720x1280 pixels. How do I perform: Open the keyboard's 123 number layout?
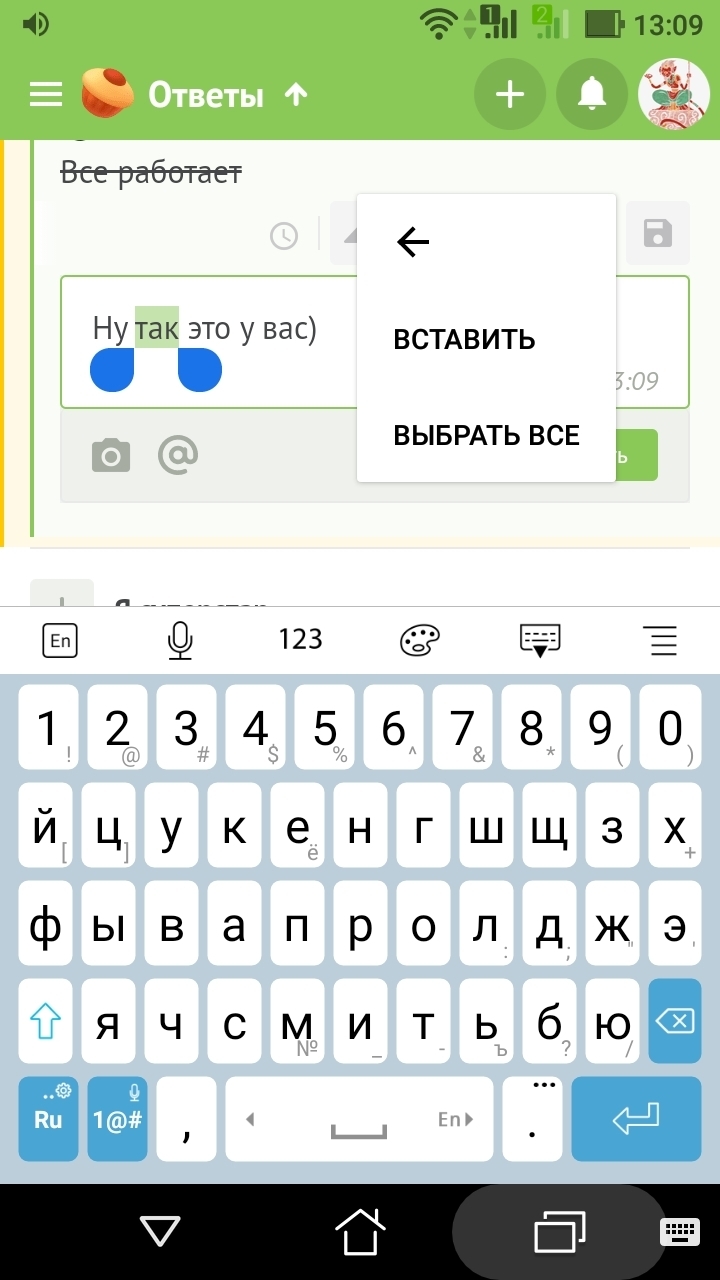pyautogui.click(x=300, y=640)
